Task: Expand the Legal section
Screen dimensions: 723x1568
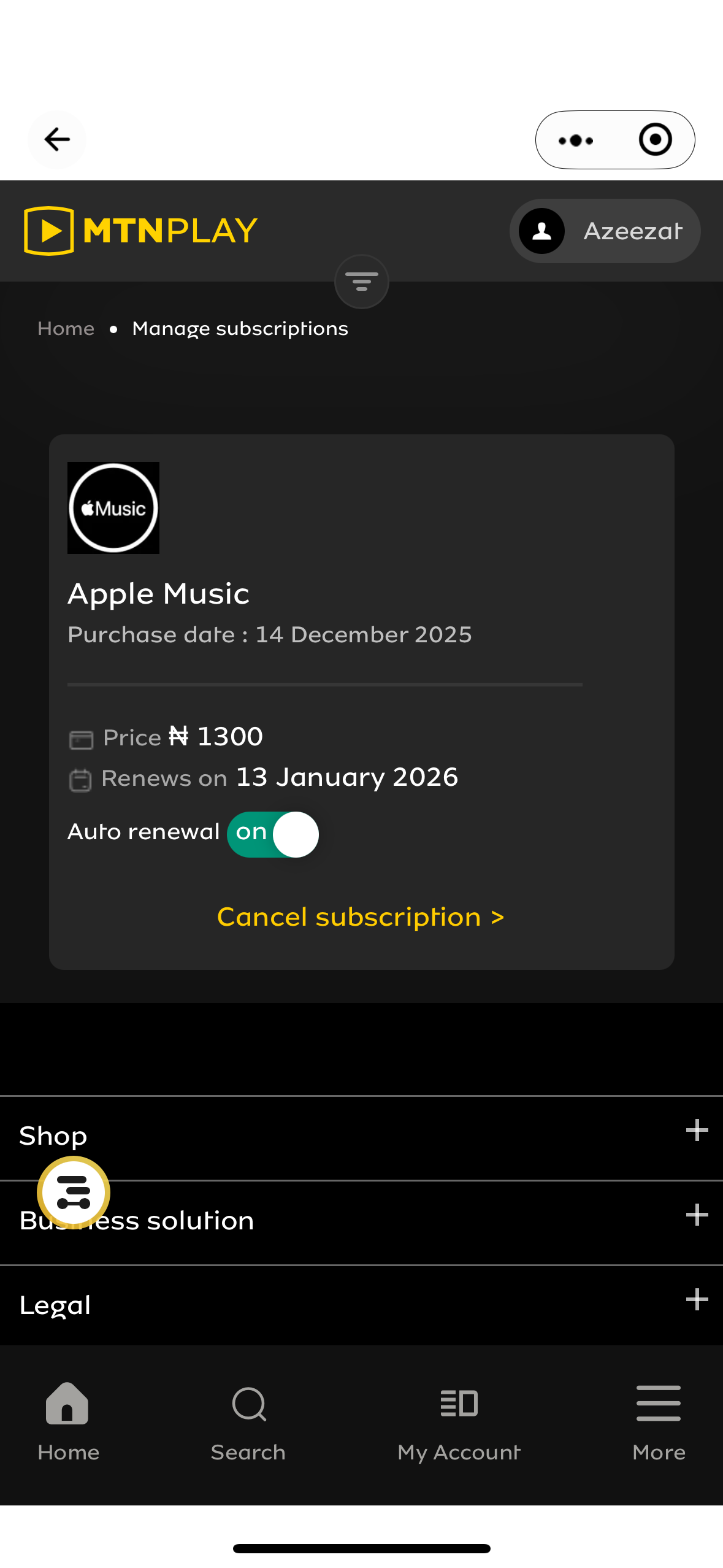Action: coord(697,1299)
